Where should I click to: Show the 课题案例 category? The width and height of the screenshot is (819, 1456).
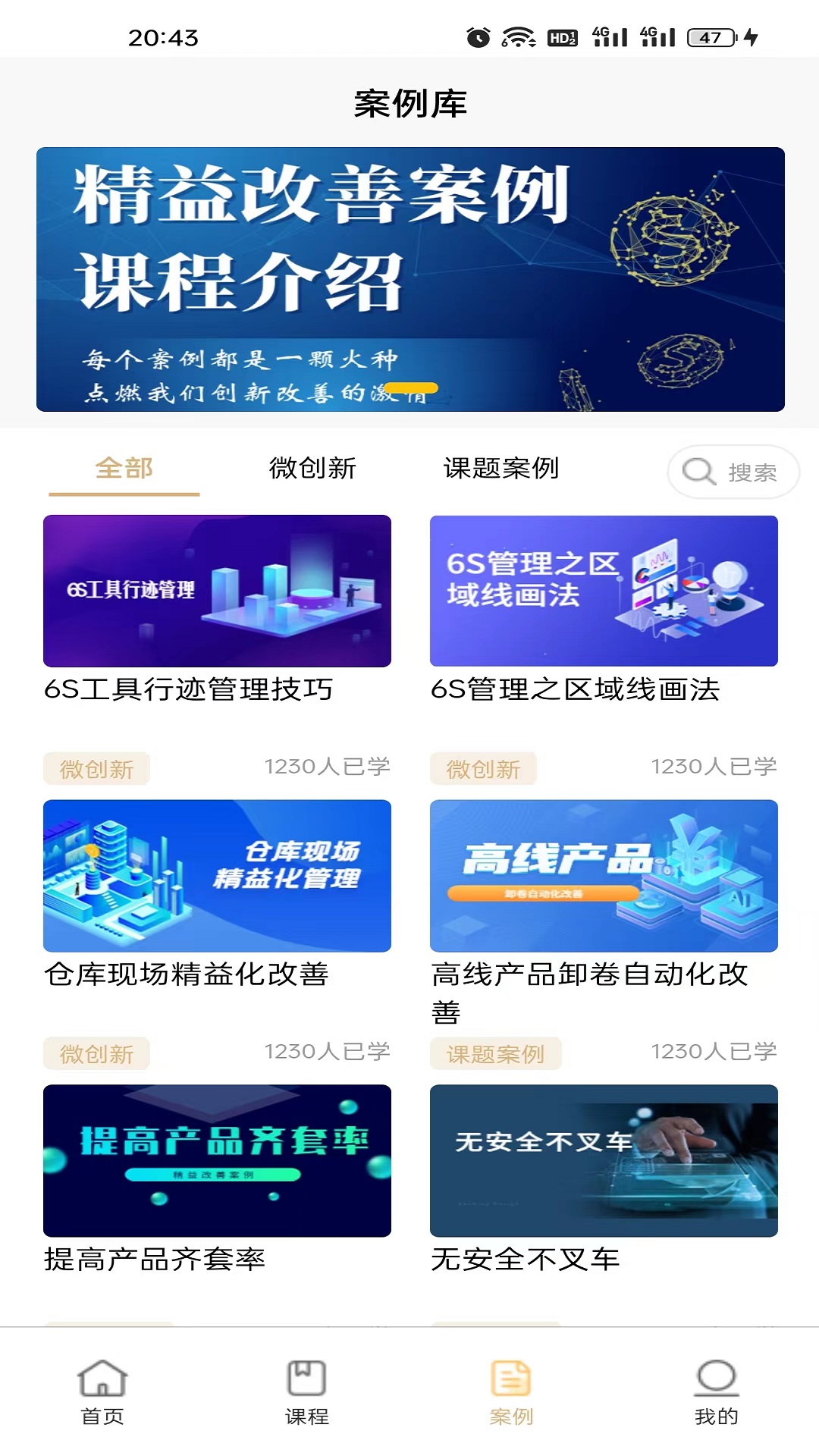pyautogui.click(x=500, y=469)
